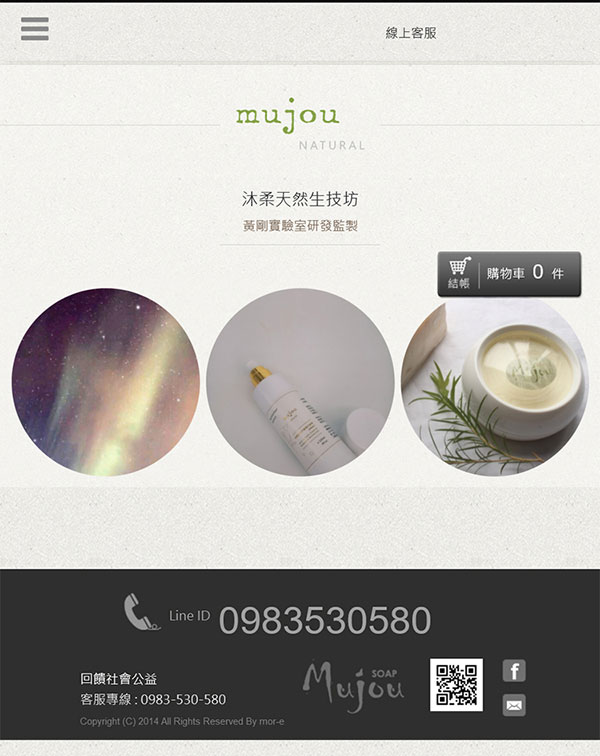The height and width of the screenshot is (756, 600).
Task: Open the hamburger menu
Action: tap(34, 29)
